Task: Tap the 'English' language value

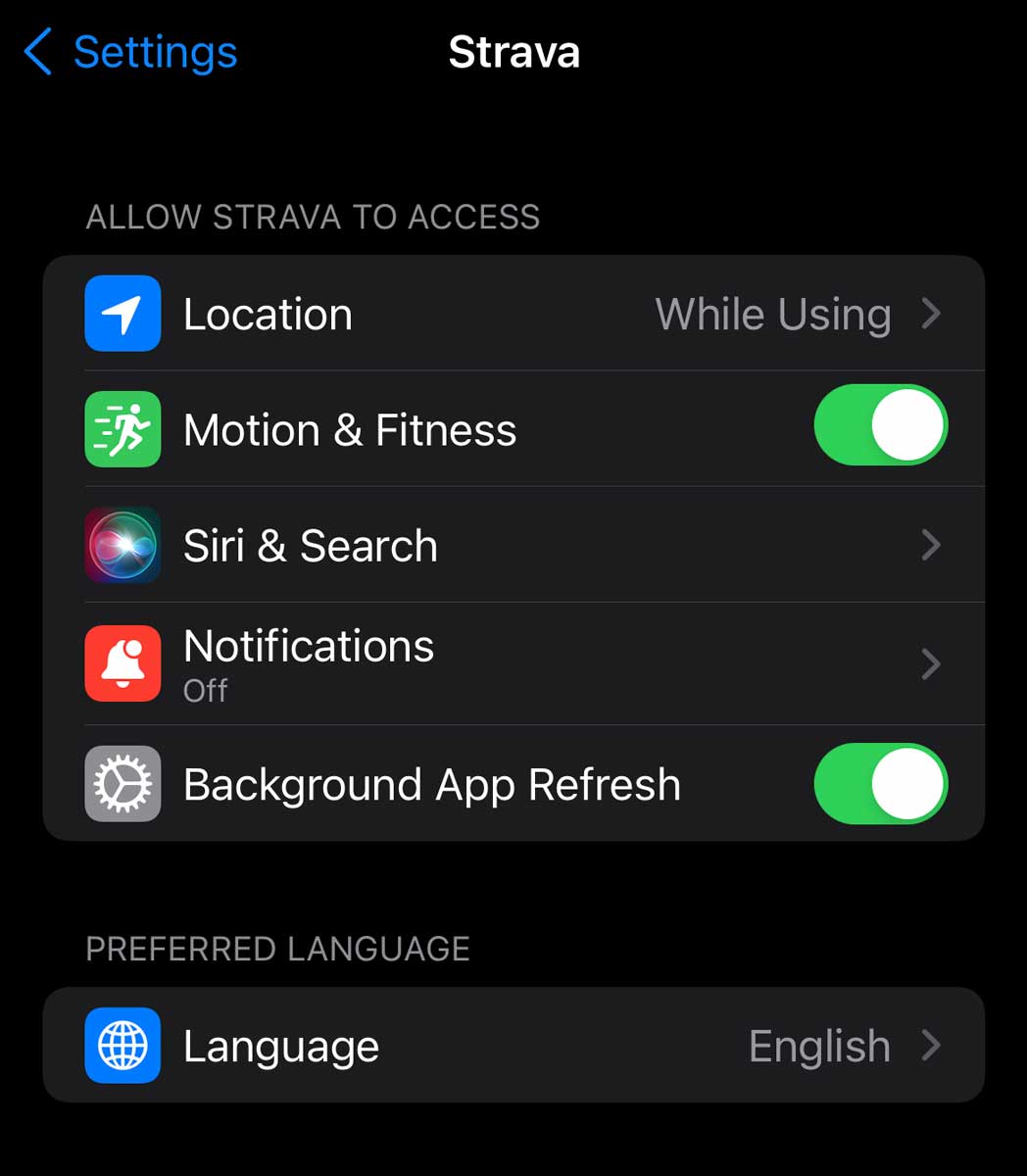Action: point(819,1046)
